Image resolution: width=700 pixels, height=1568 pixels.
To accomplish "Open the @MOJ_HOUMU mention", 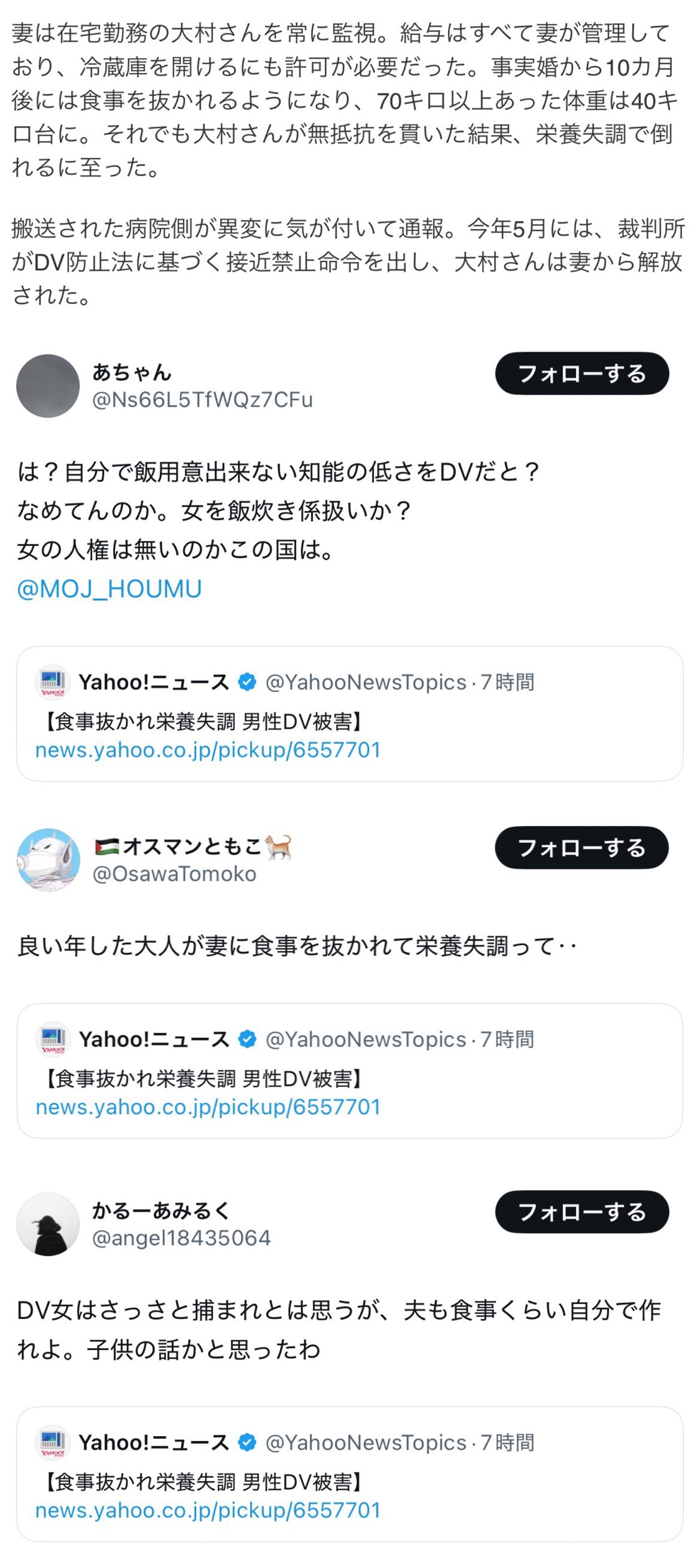I will pyautogui.click(x=110, y=589).
